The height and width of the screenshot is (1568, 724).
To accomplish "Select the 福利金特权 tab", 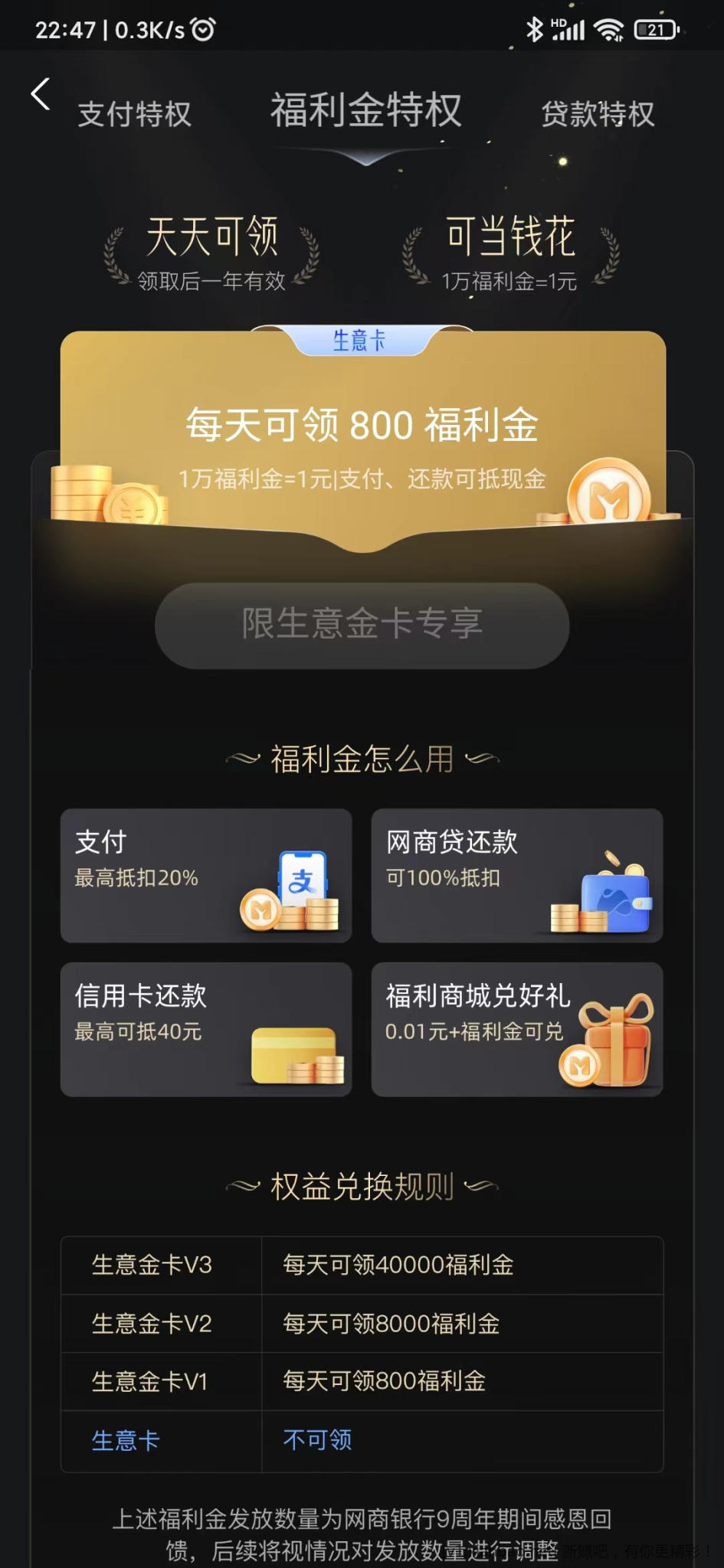I will click(366, 111).
